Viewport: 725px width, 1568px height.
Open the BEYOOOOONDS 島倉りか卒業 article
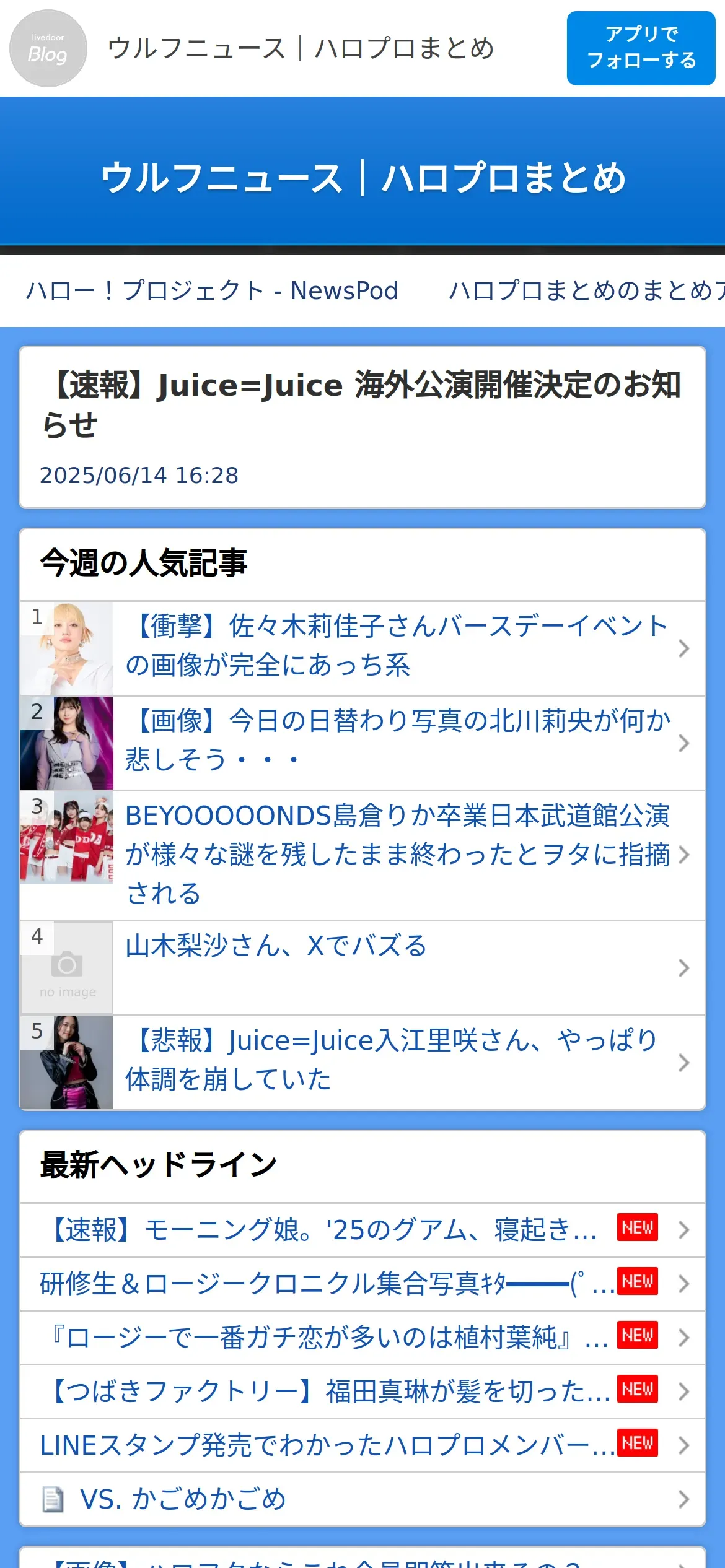pos(397,854)
